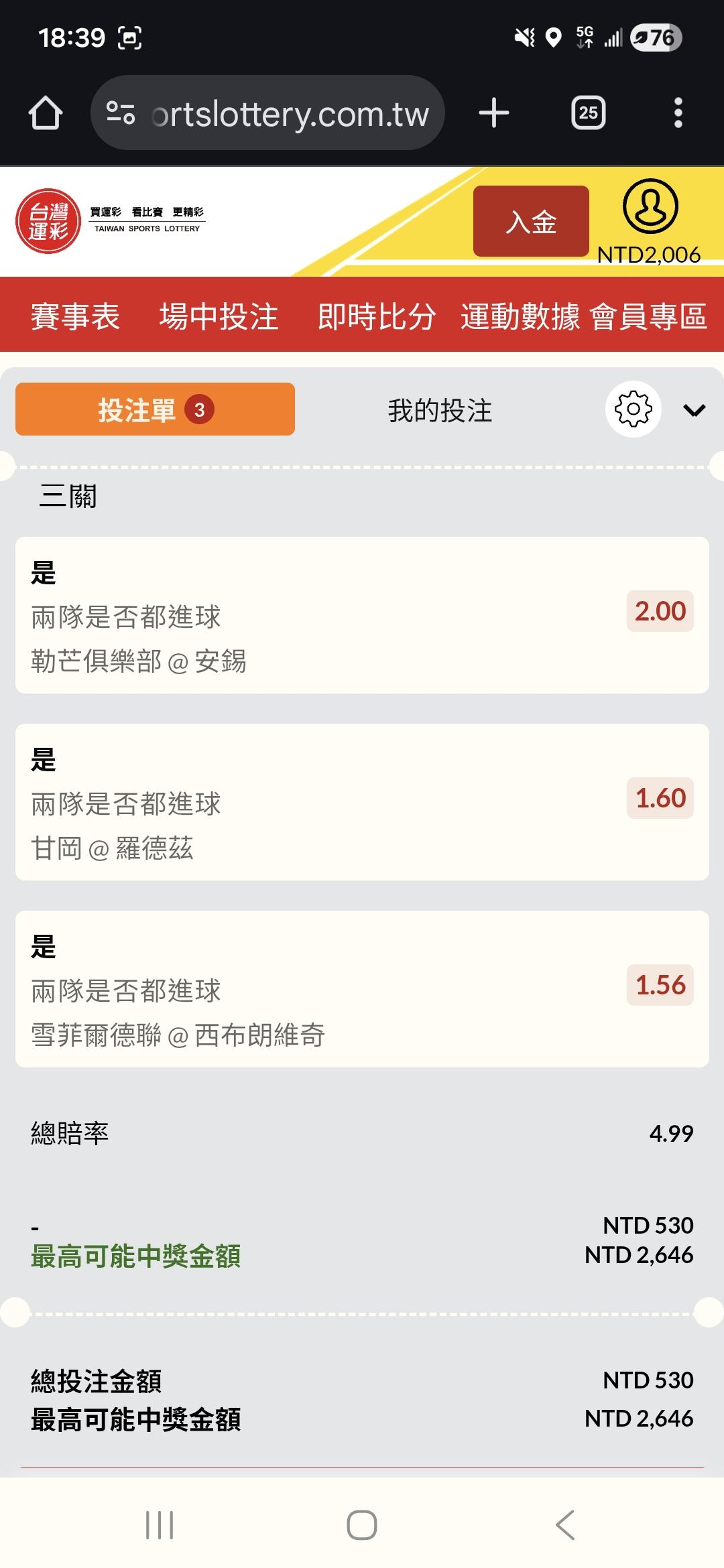Open the member account icon

click(x=650, y=206)
